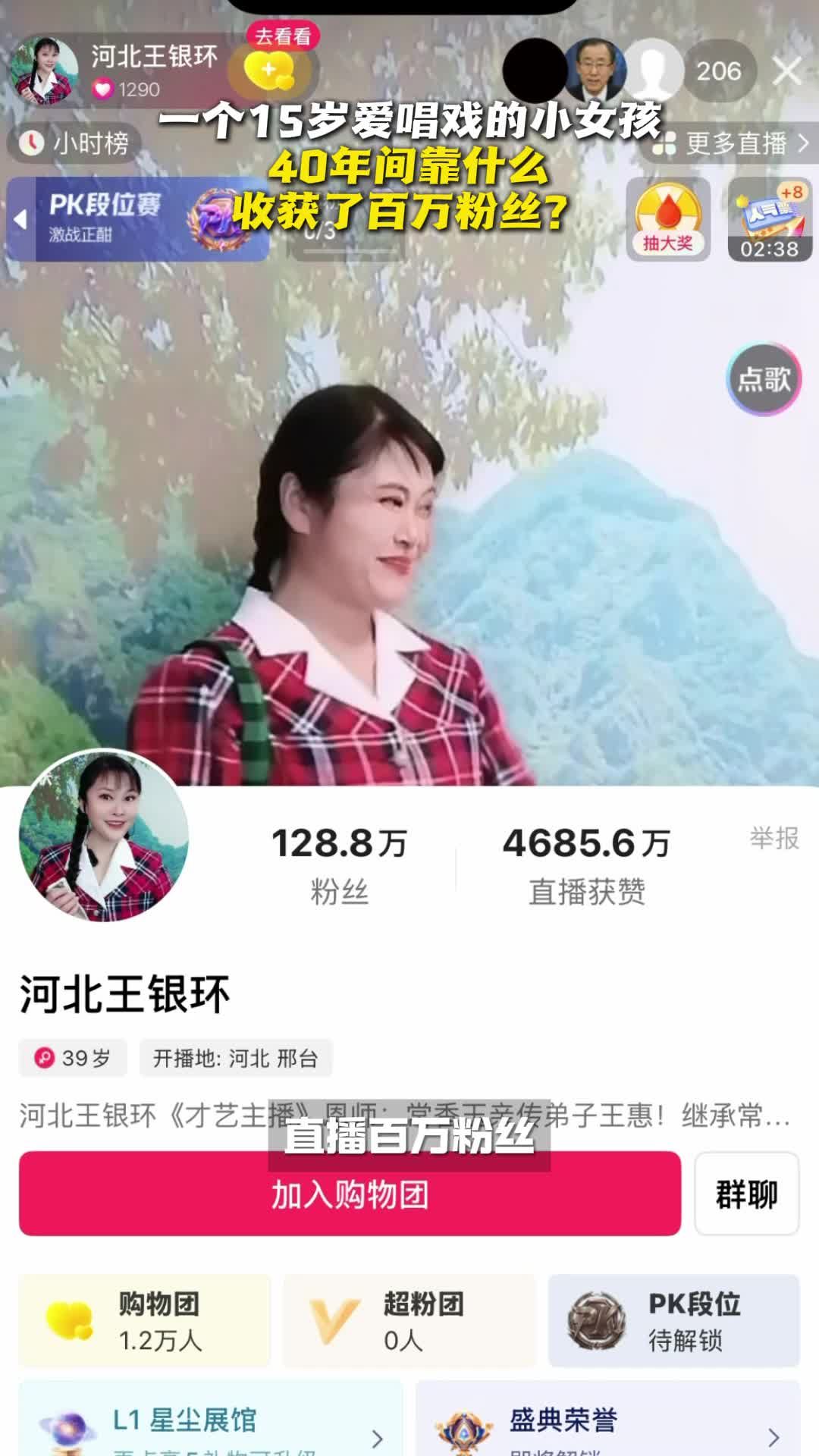Open the 点歌 song request button
Screen dimensions: 819x1456
[x=764, y=378]
